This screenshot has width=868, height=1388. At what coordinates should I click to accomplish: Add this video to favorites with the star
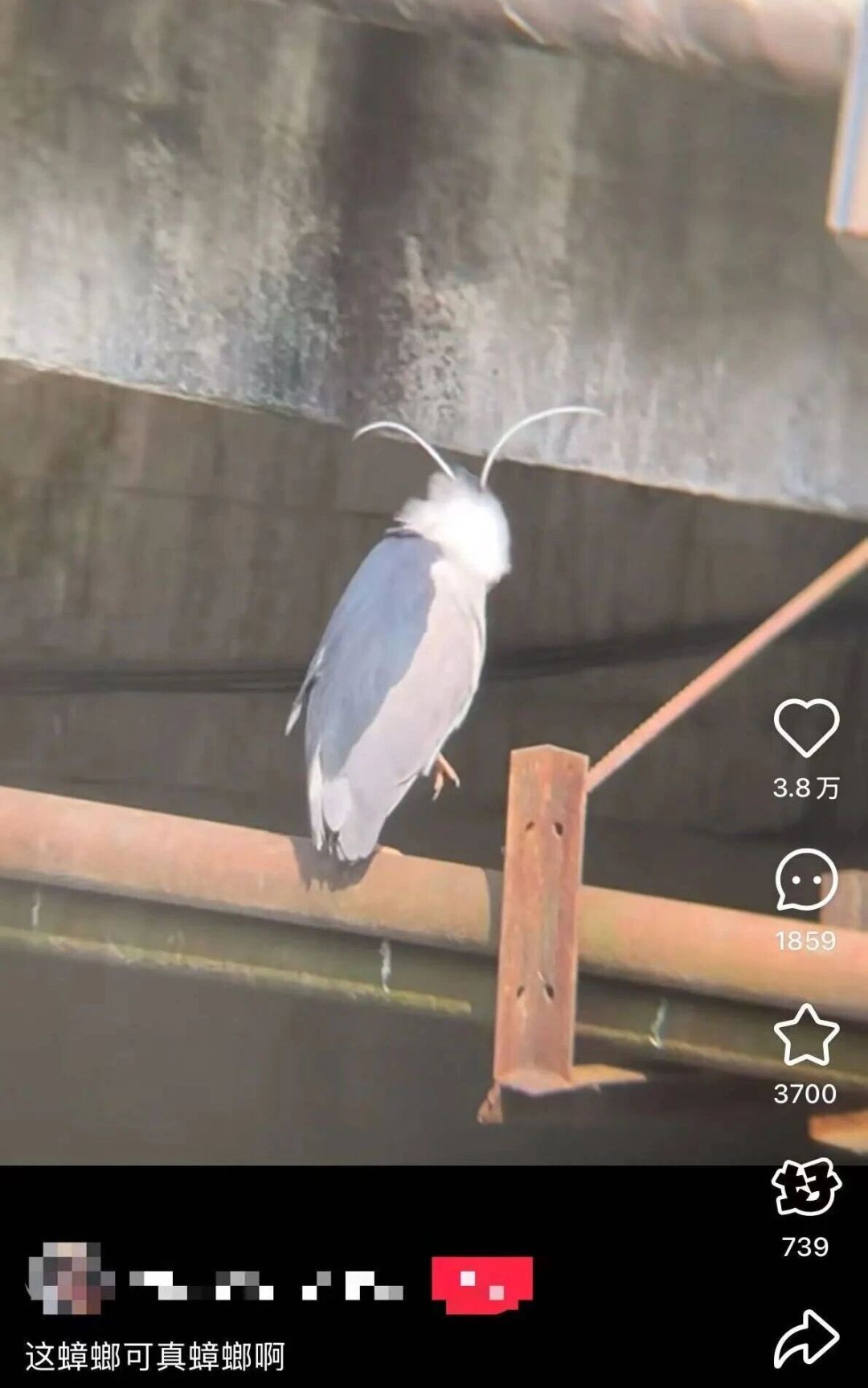pyautogui.click(x=805, y=1034)
